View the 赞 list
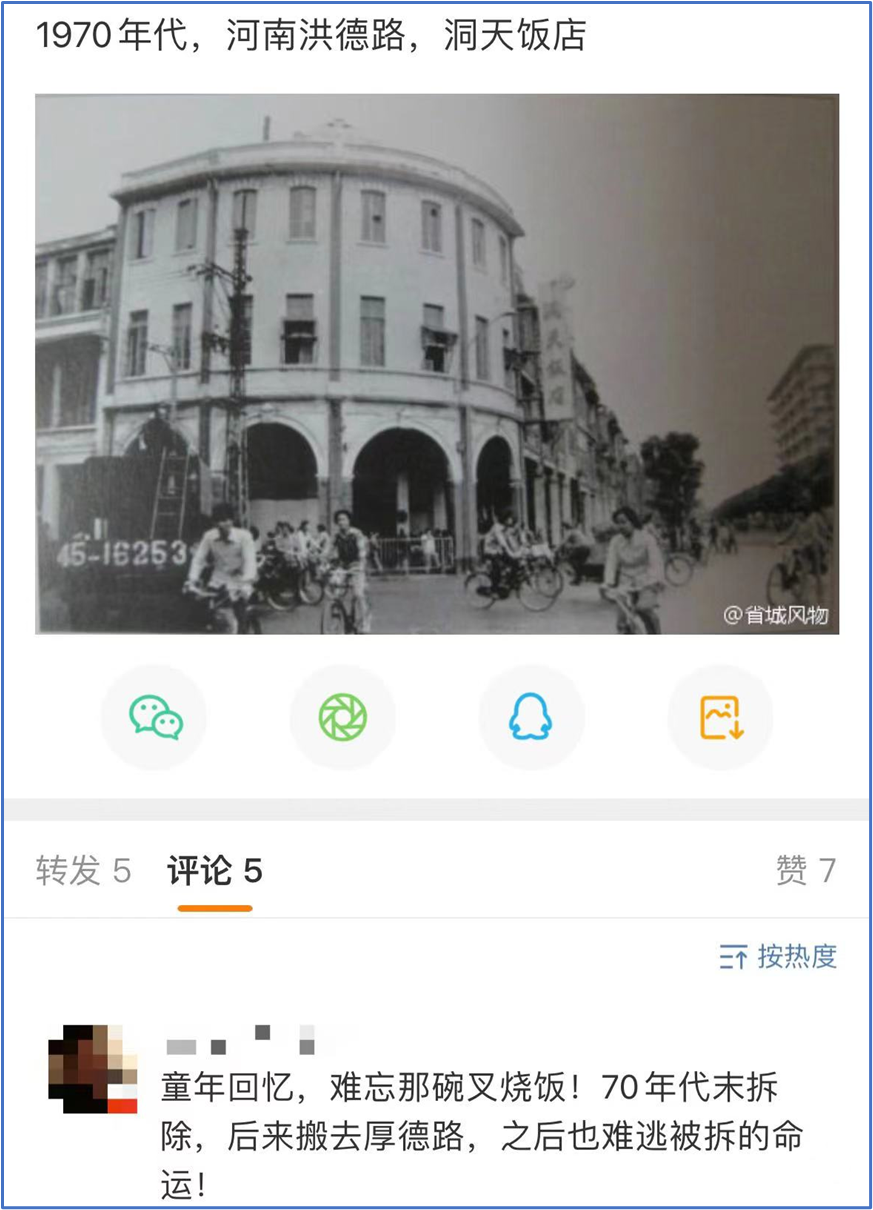The height and width of the screenshot is (1210, 873). (x=805, y=871)
